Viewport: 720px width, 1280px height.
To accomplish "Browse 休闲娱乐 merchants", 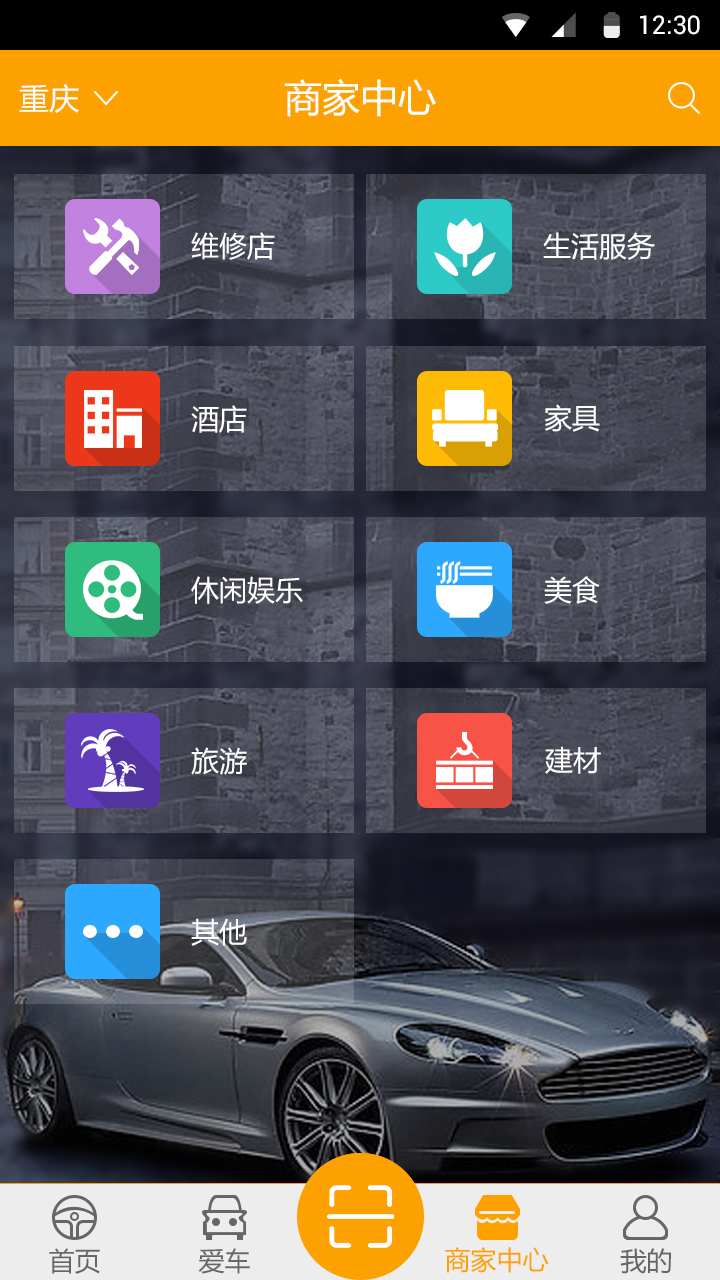I will pyautogui.click(x=184, y=590).
